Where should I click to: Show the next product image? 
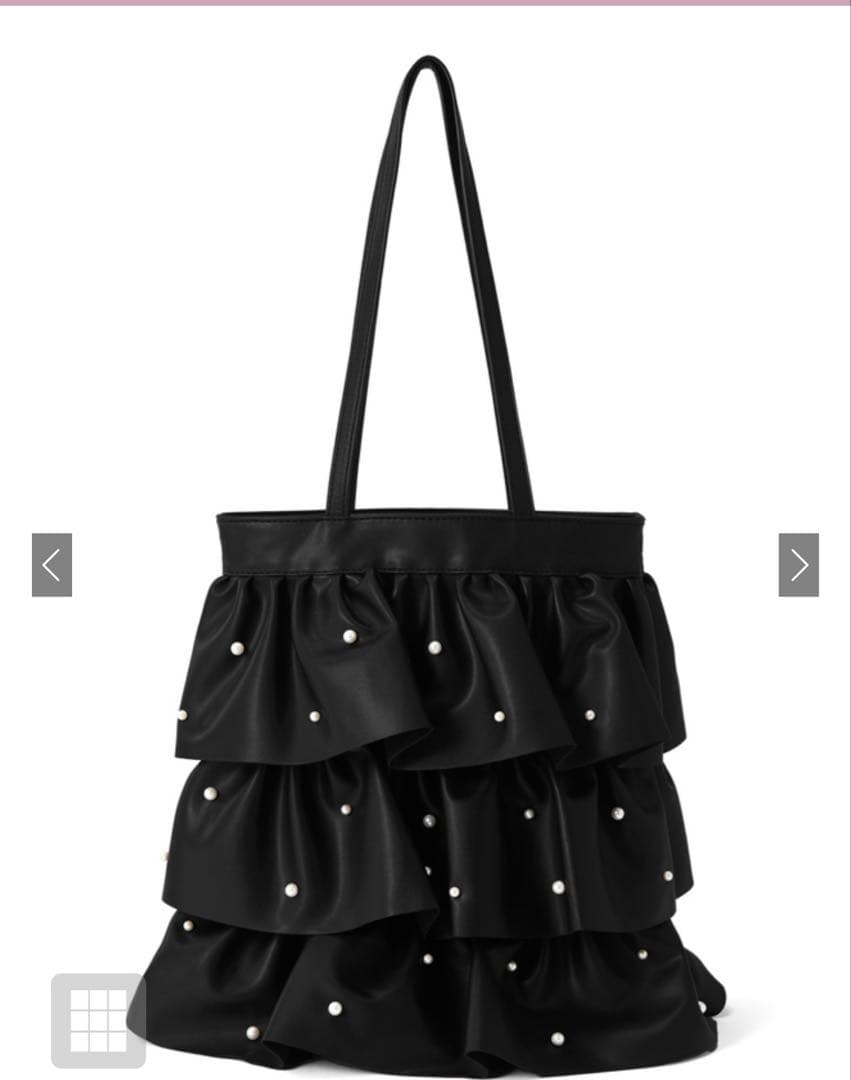(798, 565)
